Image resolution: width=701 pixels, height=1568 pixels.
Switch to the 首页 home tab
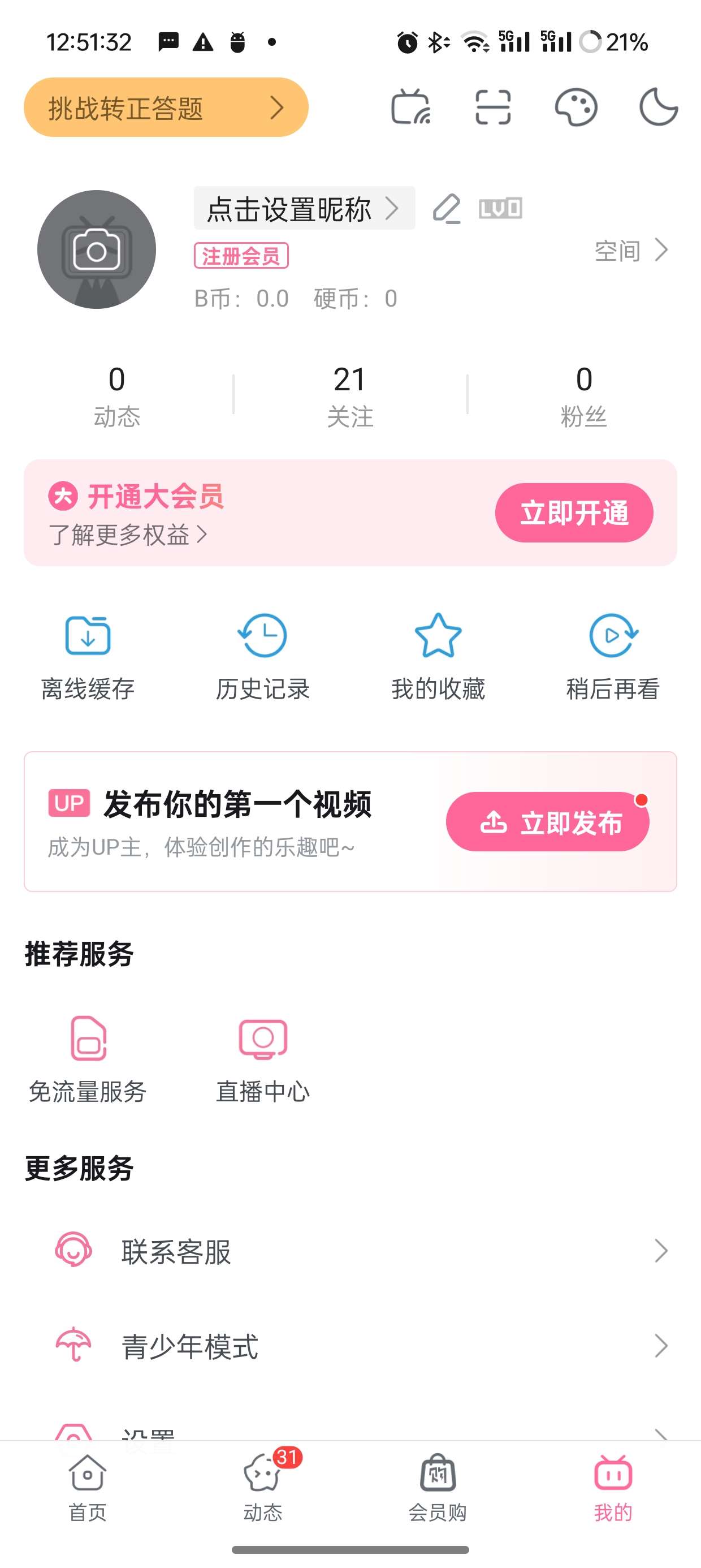click(x=88, y=1485)
